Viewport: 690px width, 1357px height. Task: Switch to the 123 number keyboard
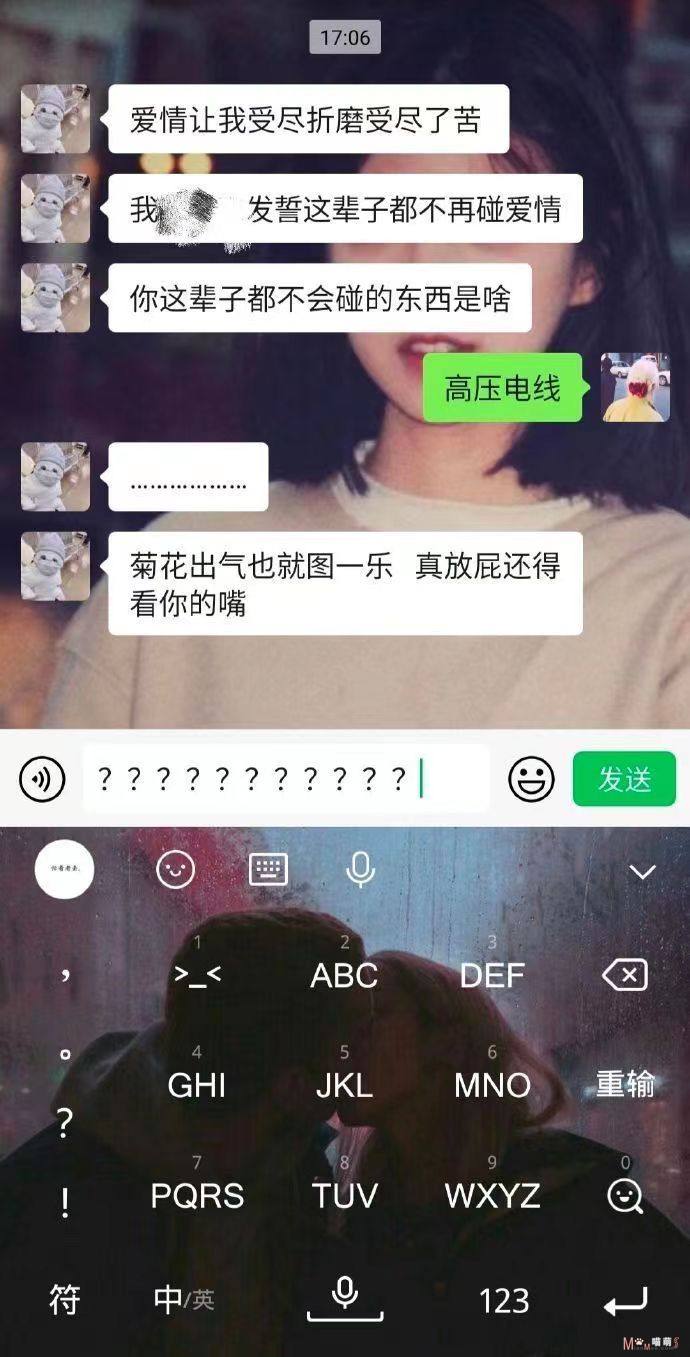click(x=504, y=1300)
